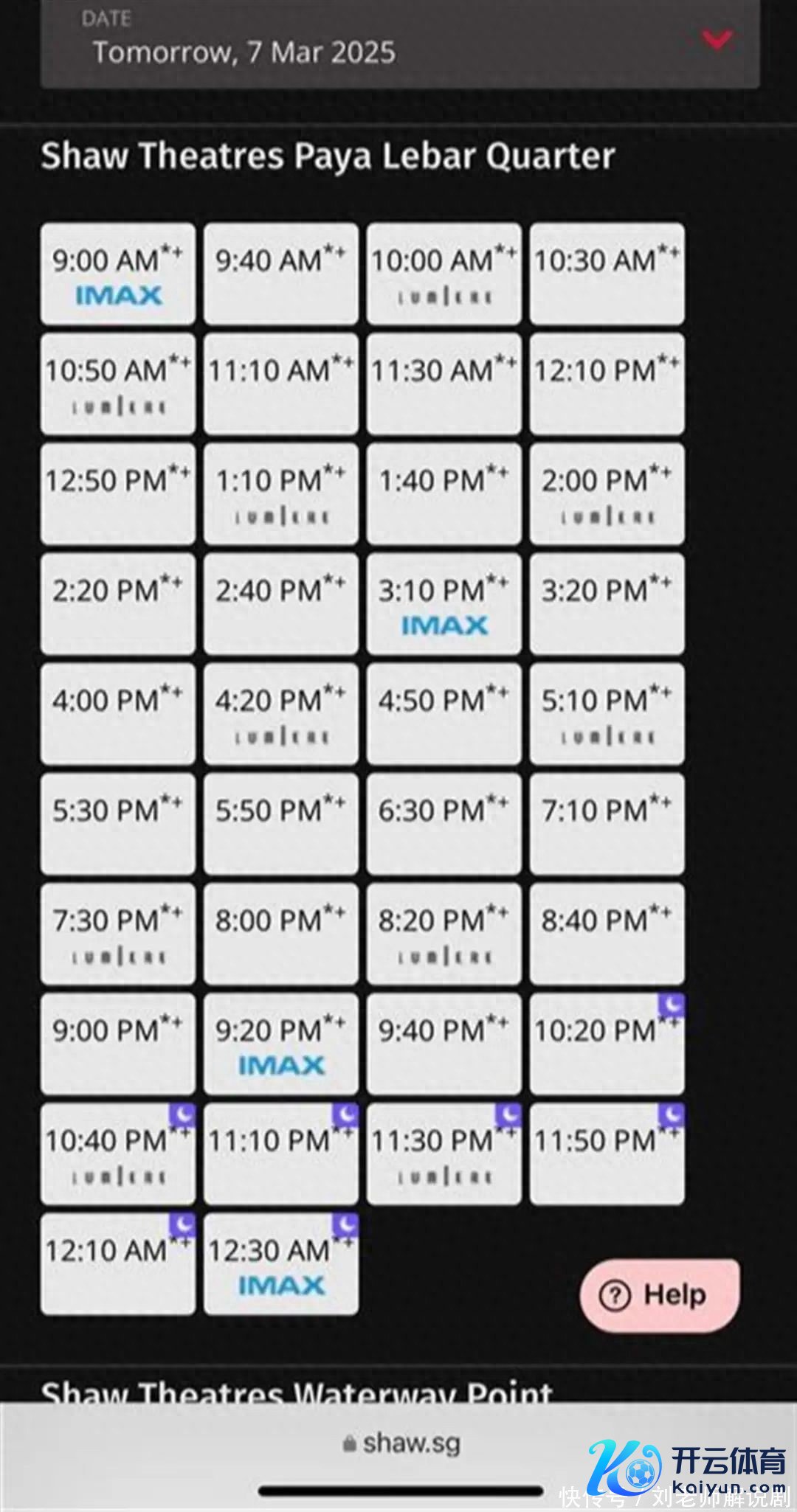Choose the 12:10 AM midnight showtime
This screenshot has height=1512, width=797.
118,1263
